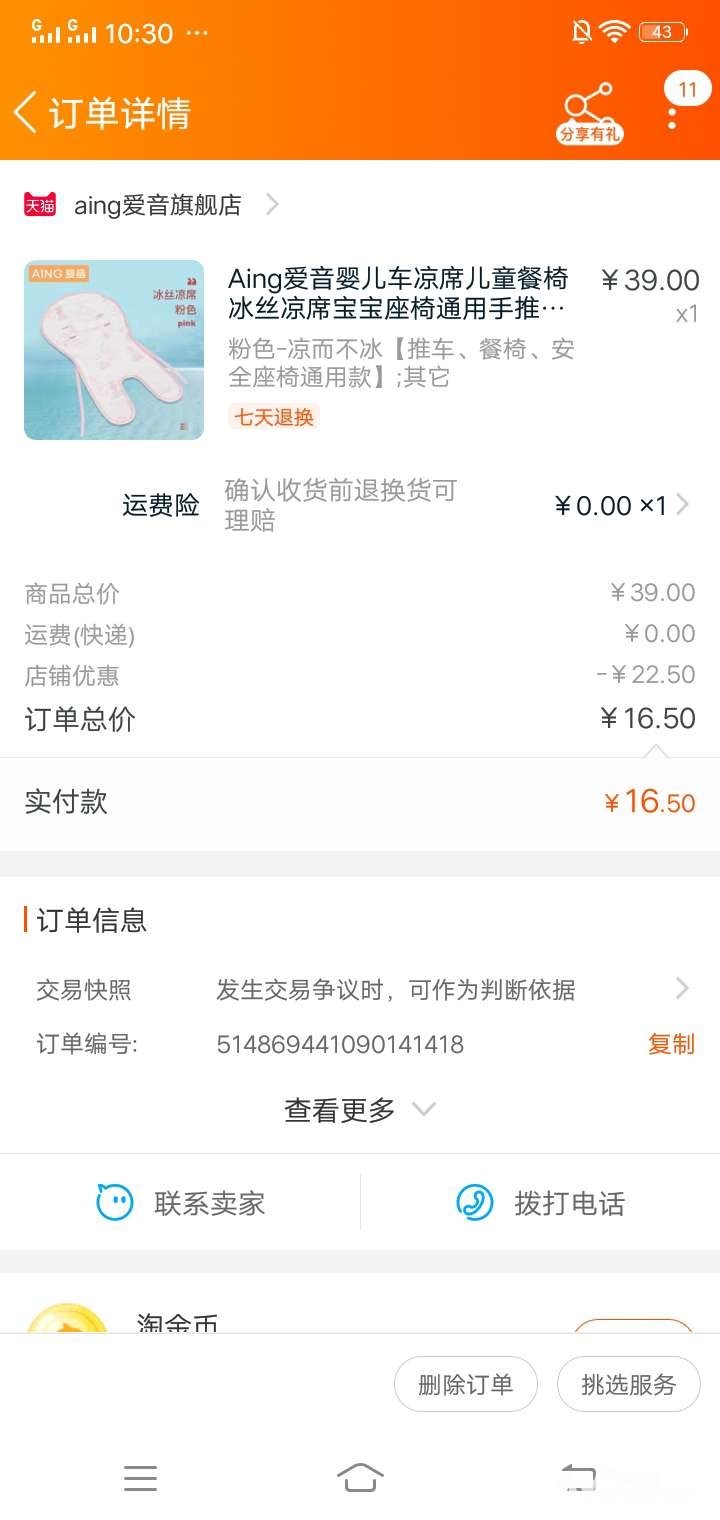Tap the 分享有礼 share icon
The width and height of the screenshot is (720, 1520).
point(589,113)
